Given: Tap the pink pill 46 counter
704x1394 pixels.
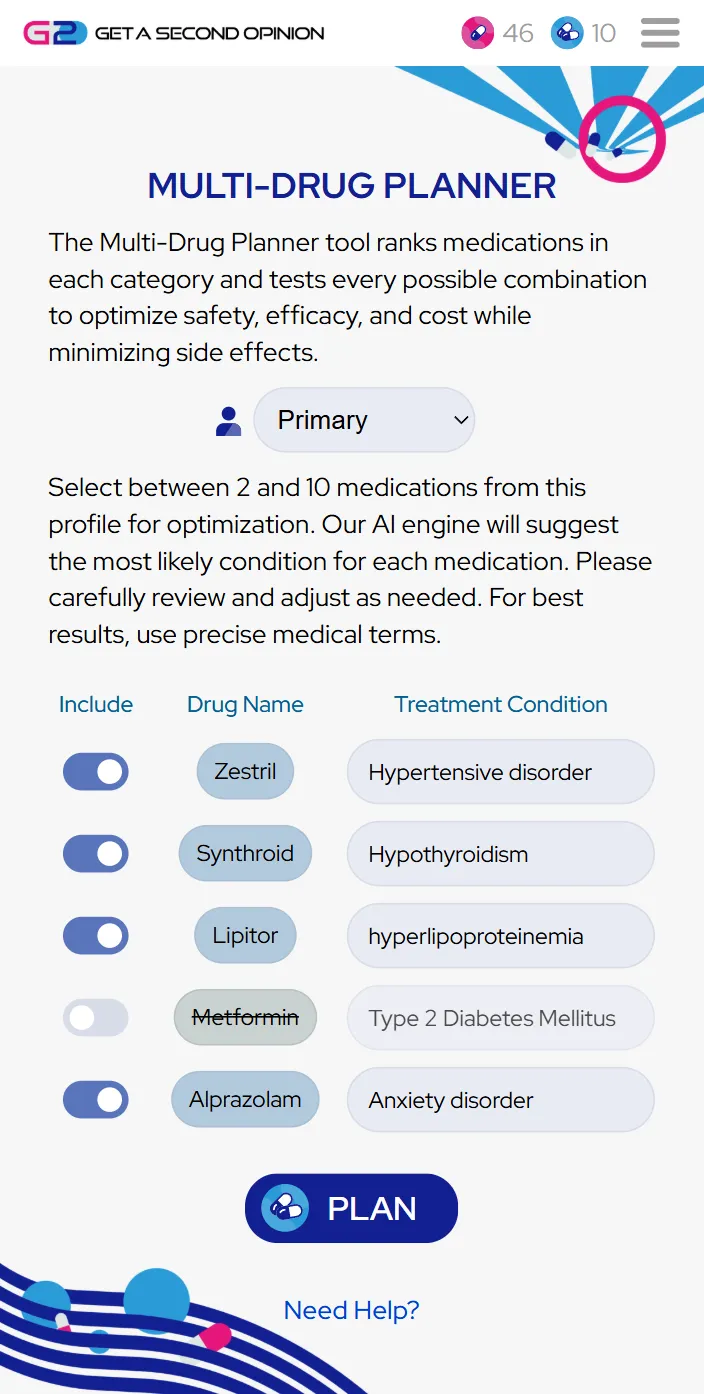Looking at the screenshot, I should (497, 33).
